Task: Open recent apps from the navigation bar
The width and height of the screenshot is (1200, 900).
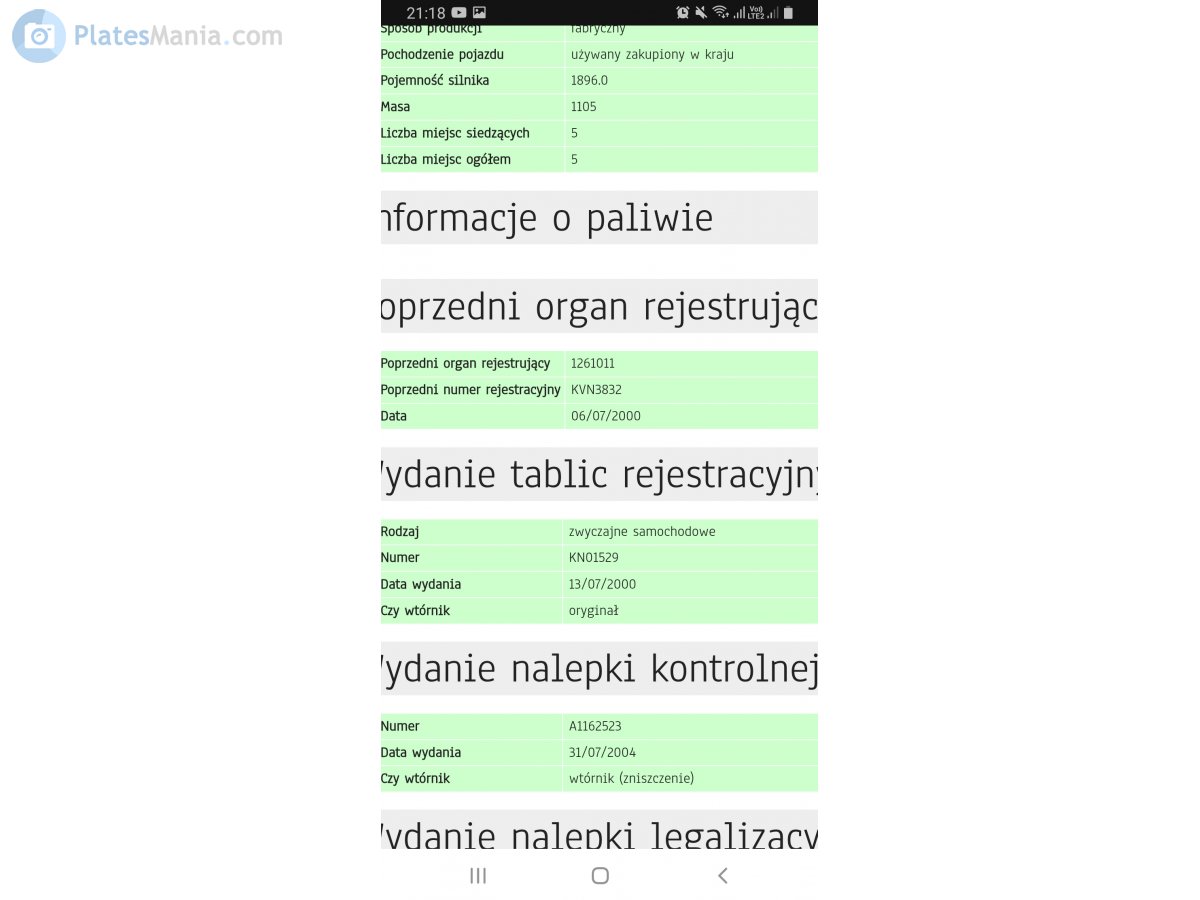Action: [478, 875]
